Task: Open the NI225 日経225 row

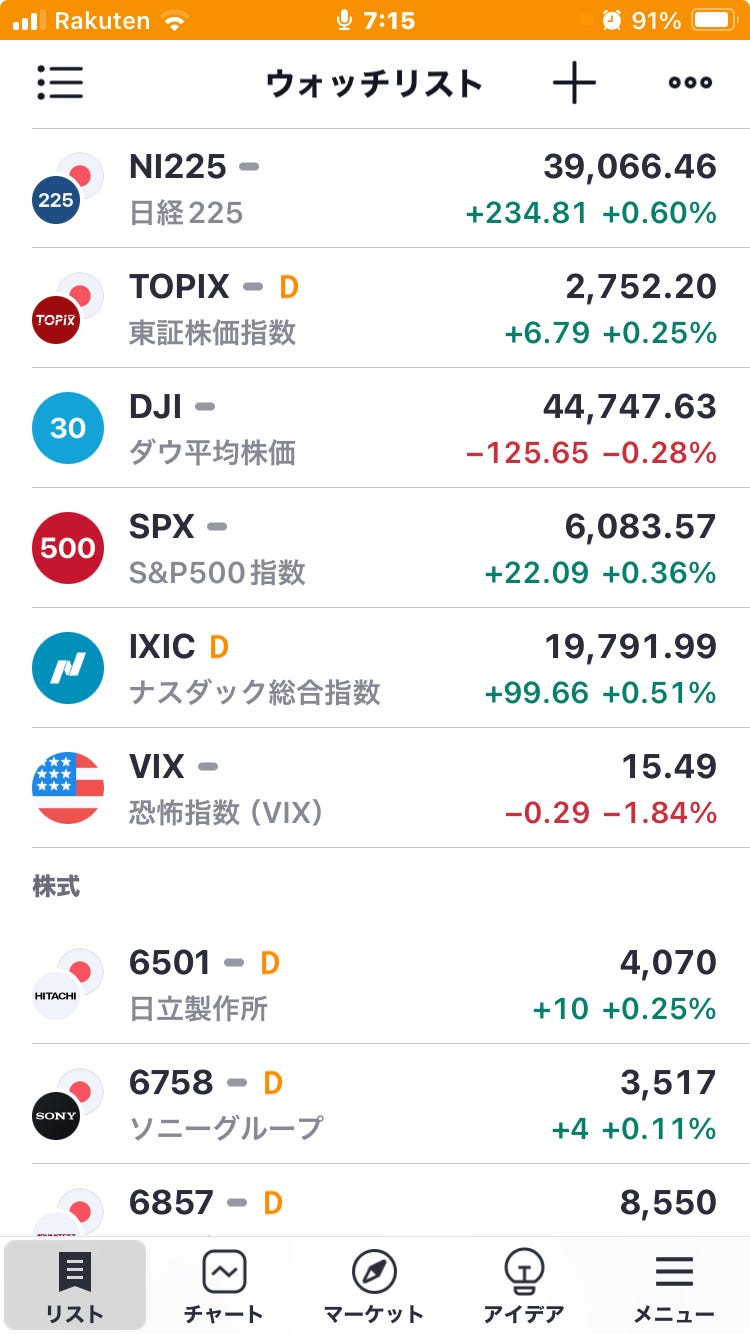Action: pos(375,188)
